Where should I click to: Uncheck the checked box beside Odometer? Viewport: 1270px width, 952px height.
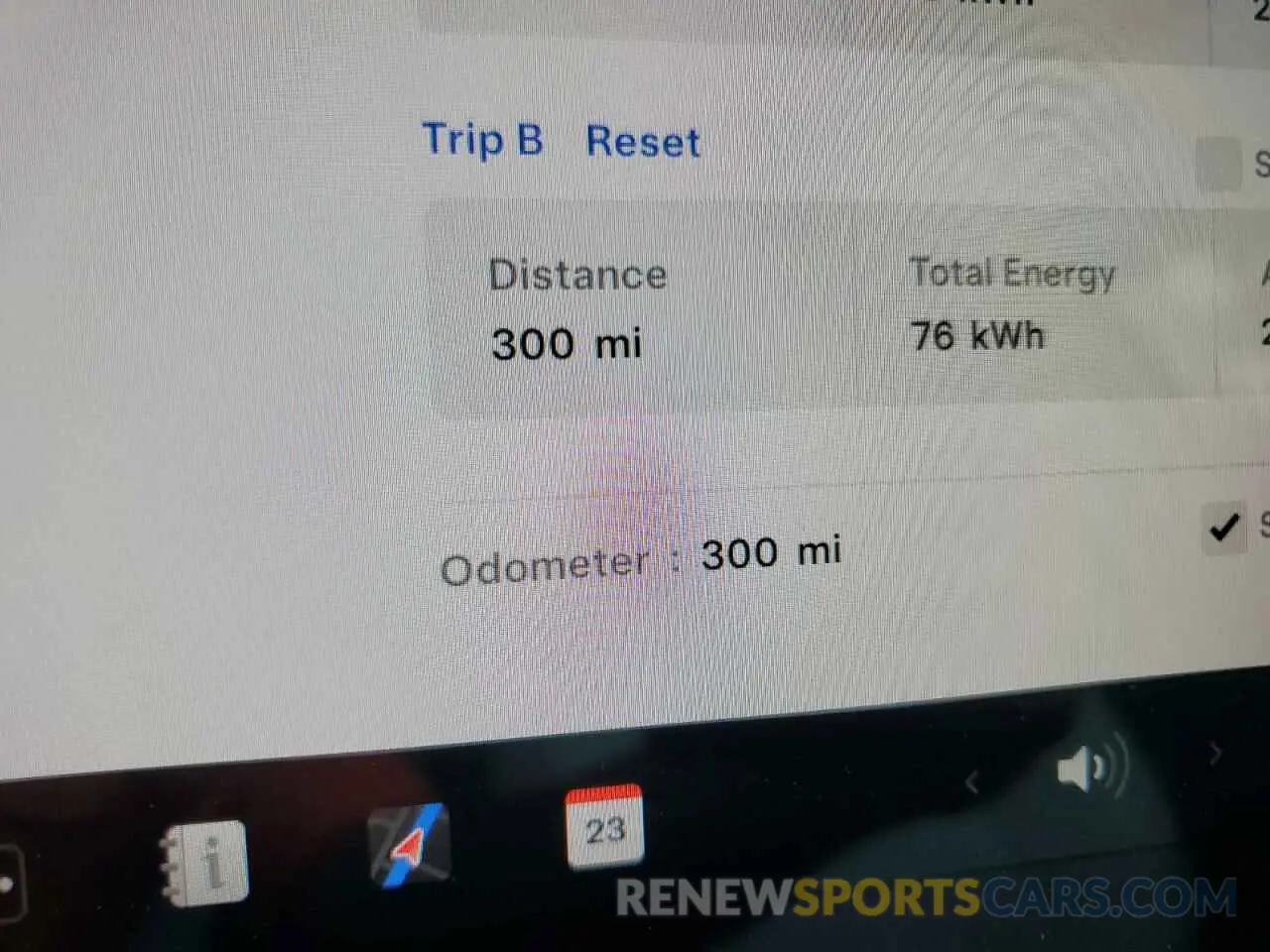[x=1223, y=528]
